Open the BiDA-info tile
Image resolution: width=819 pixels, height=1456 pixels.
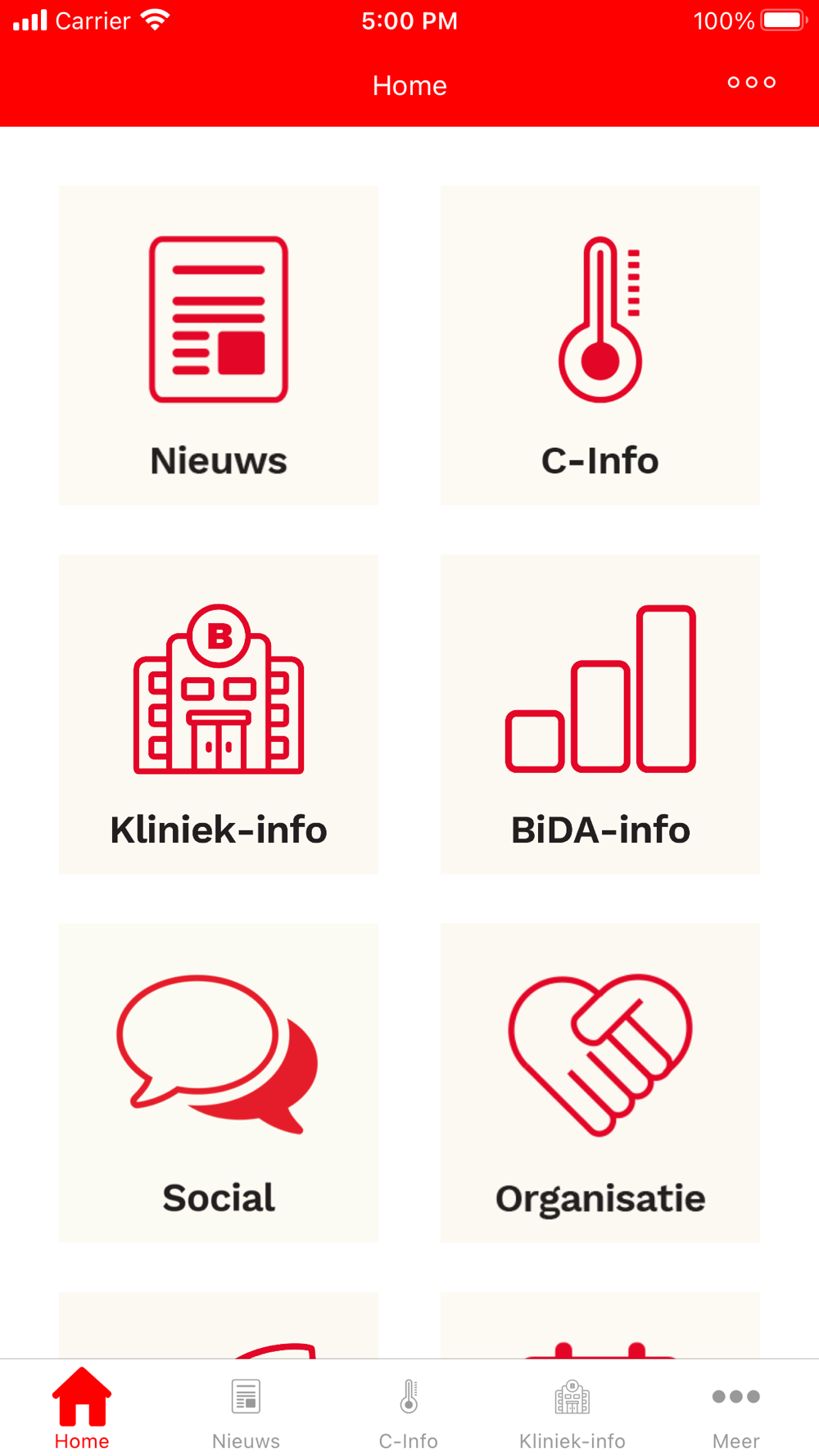tap(600, 714)
